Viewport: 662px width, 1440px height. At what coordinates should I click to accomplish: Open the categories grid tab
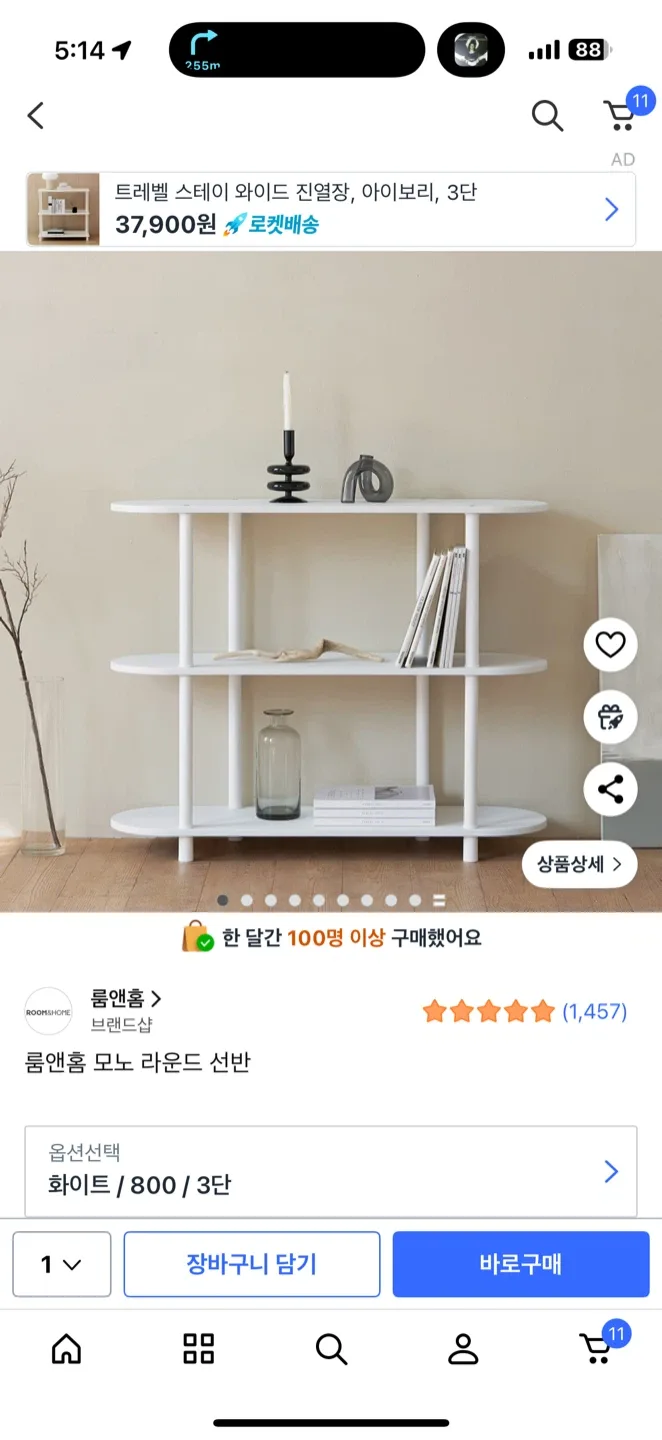pyautogui.click(x=199, y=1349)
